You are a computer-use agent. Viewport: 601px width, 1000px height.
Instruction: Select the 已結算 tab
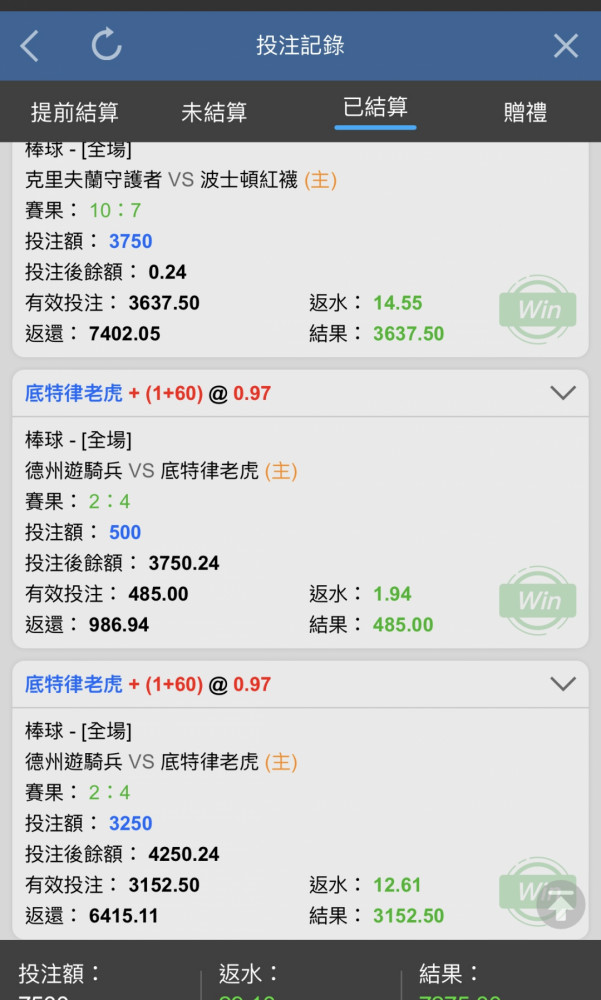click(x=375, y=107)
